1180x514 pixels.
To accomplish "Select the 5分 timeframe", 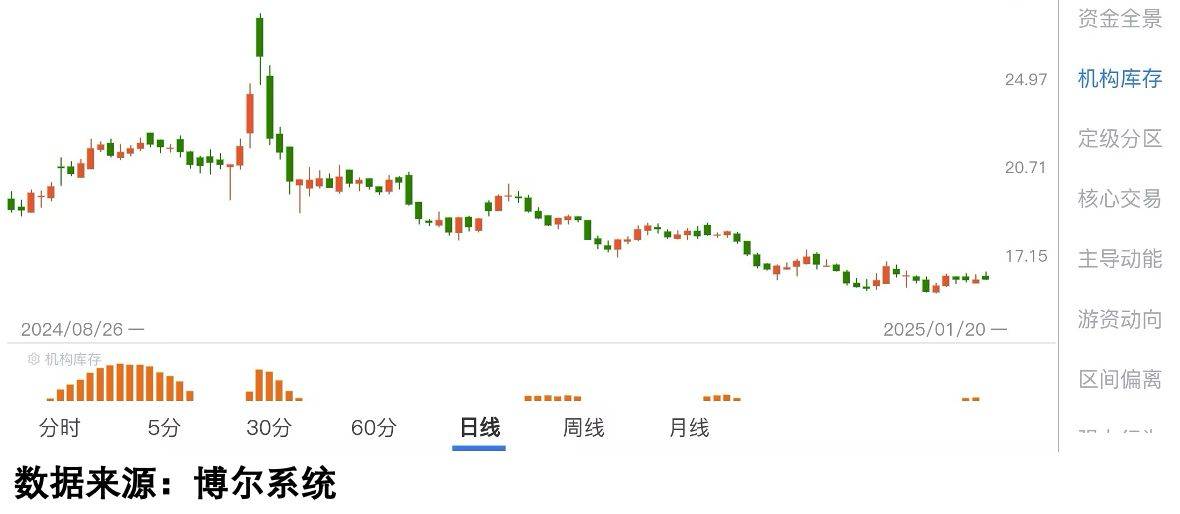I will [164, 428].
